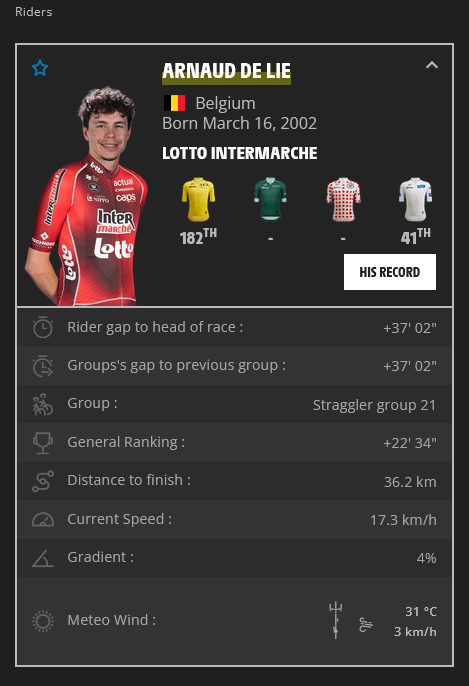The height and width of the screenshot is (686, 469).
Task: Mark Arnaud De Lie as favorite
Action: (x=40, y=68)
